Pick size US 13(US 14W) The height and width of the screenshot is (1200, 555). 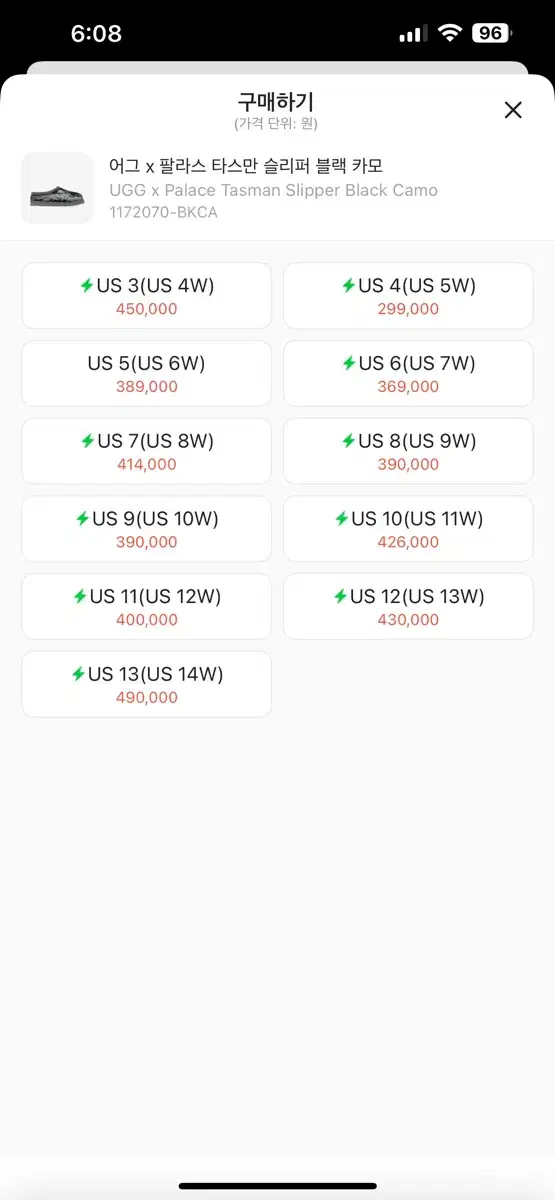146,685
